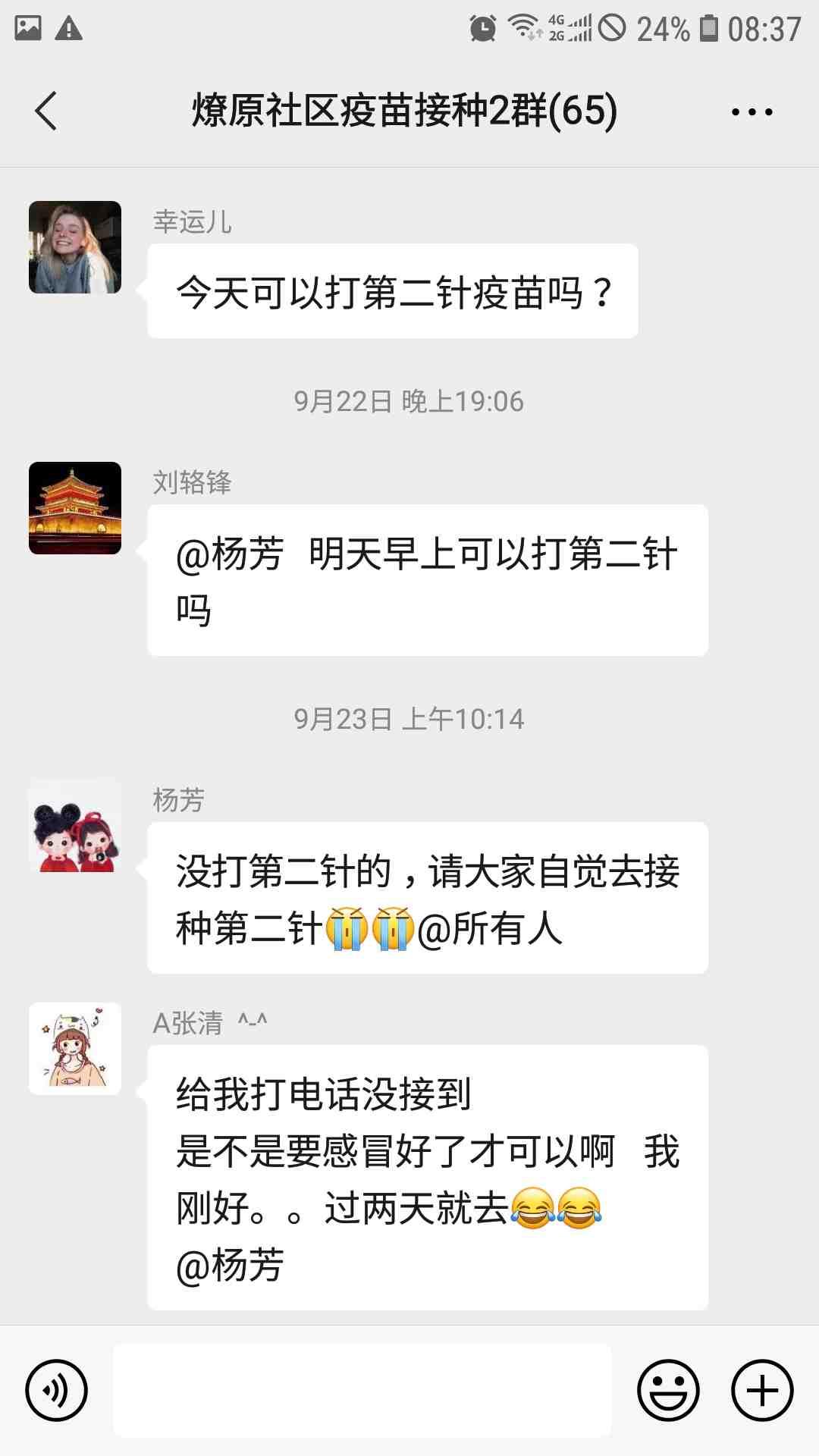Switch to voice message input
Viewport: 819px width, 1456px height.
click(x=57, y=1390)
